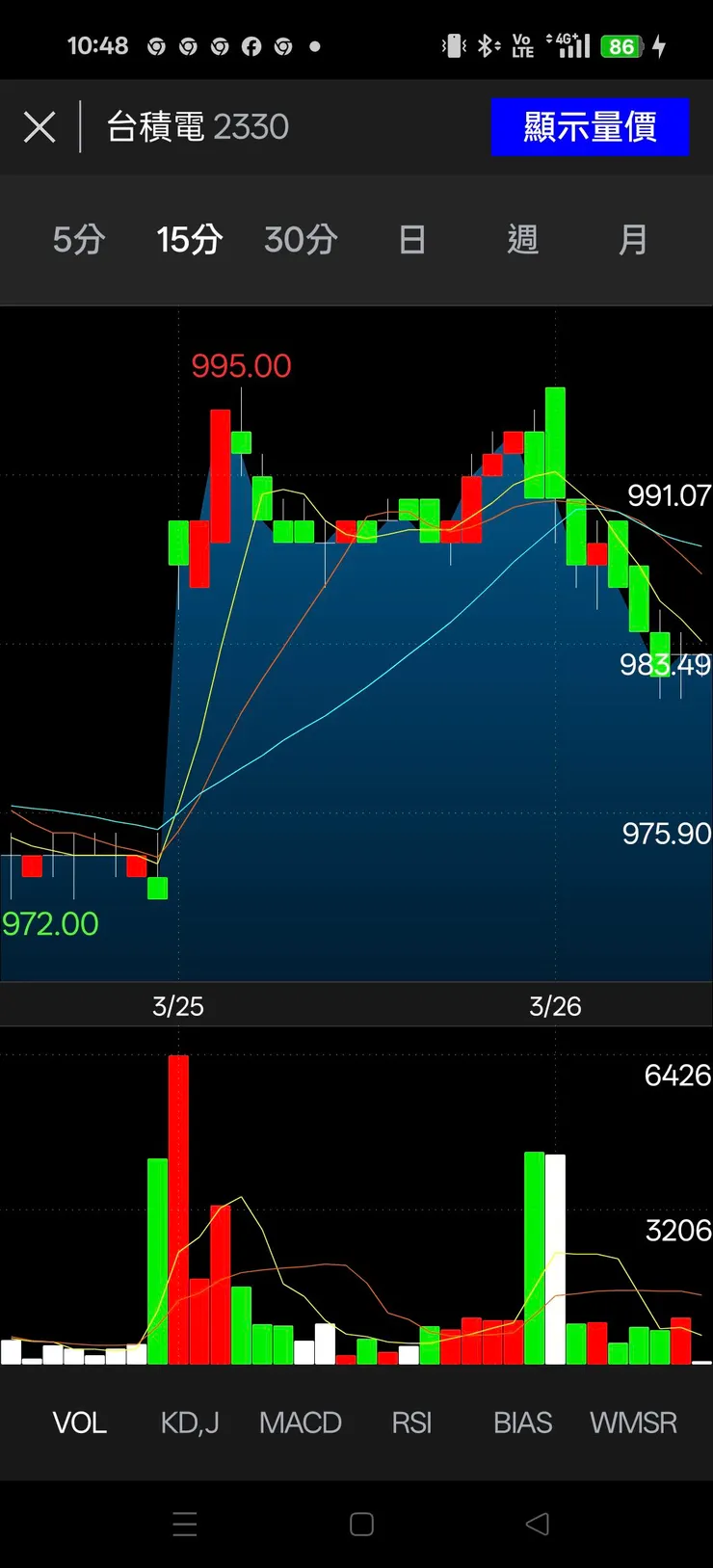Tap the 顯示量價 button
The image size is (713, 1568).
click(590, 127)
